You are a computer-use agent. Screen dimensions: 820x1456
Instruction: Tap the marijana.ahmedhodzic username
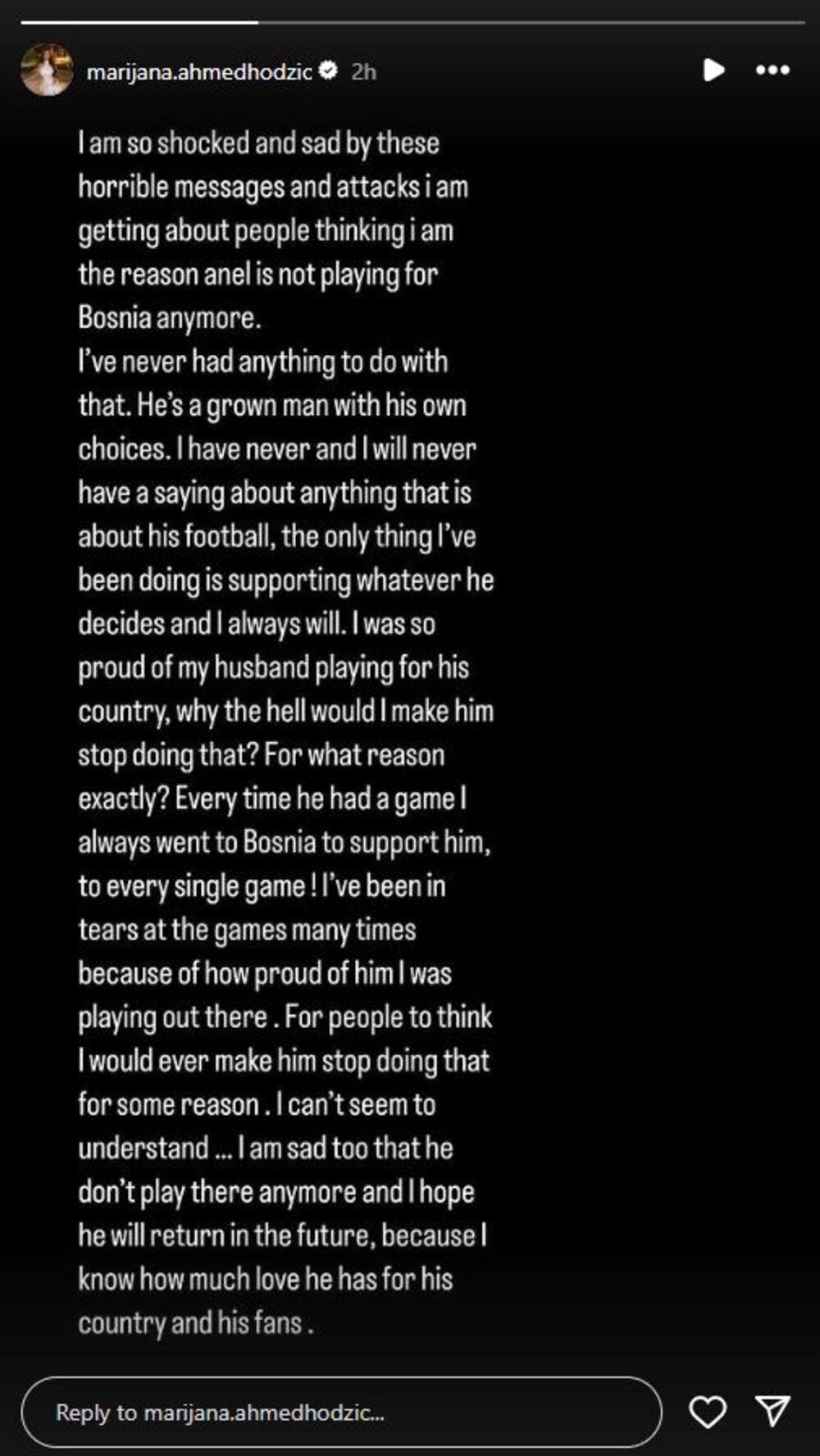click(199, 72)
